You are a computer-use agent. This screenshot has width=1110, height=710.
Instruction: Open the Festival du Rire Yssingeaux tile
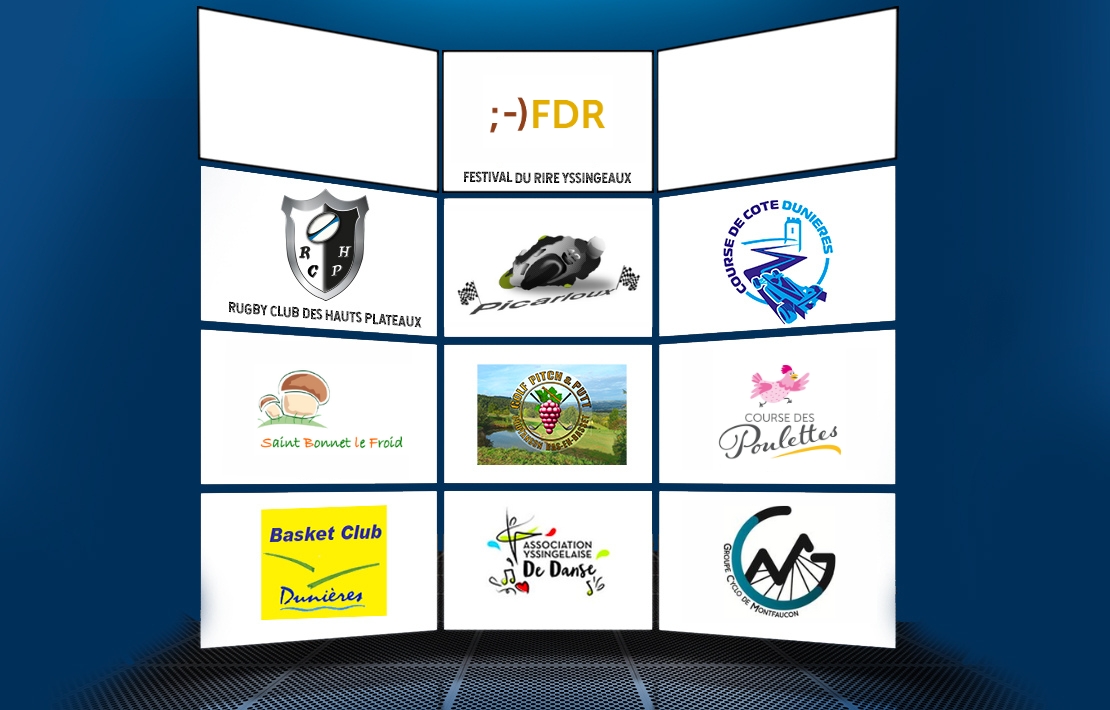click(x=547, y=121)
